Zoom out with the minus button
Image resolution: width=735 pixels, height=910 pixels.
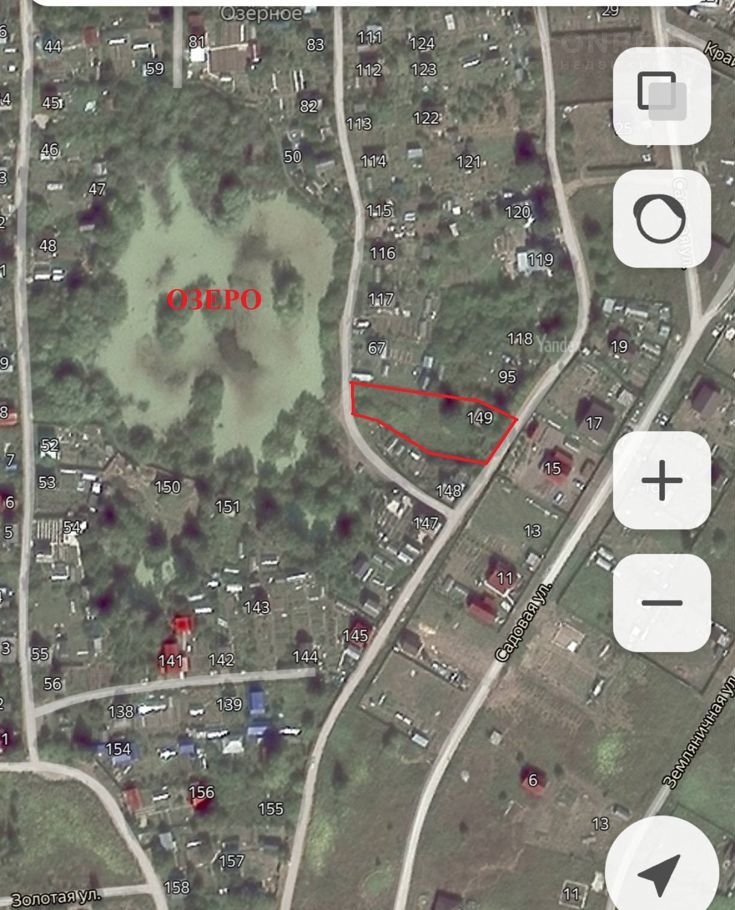point(661,603)
